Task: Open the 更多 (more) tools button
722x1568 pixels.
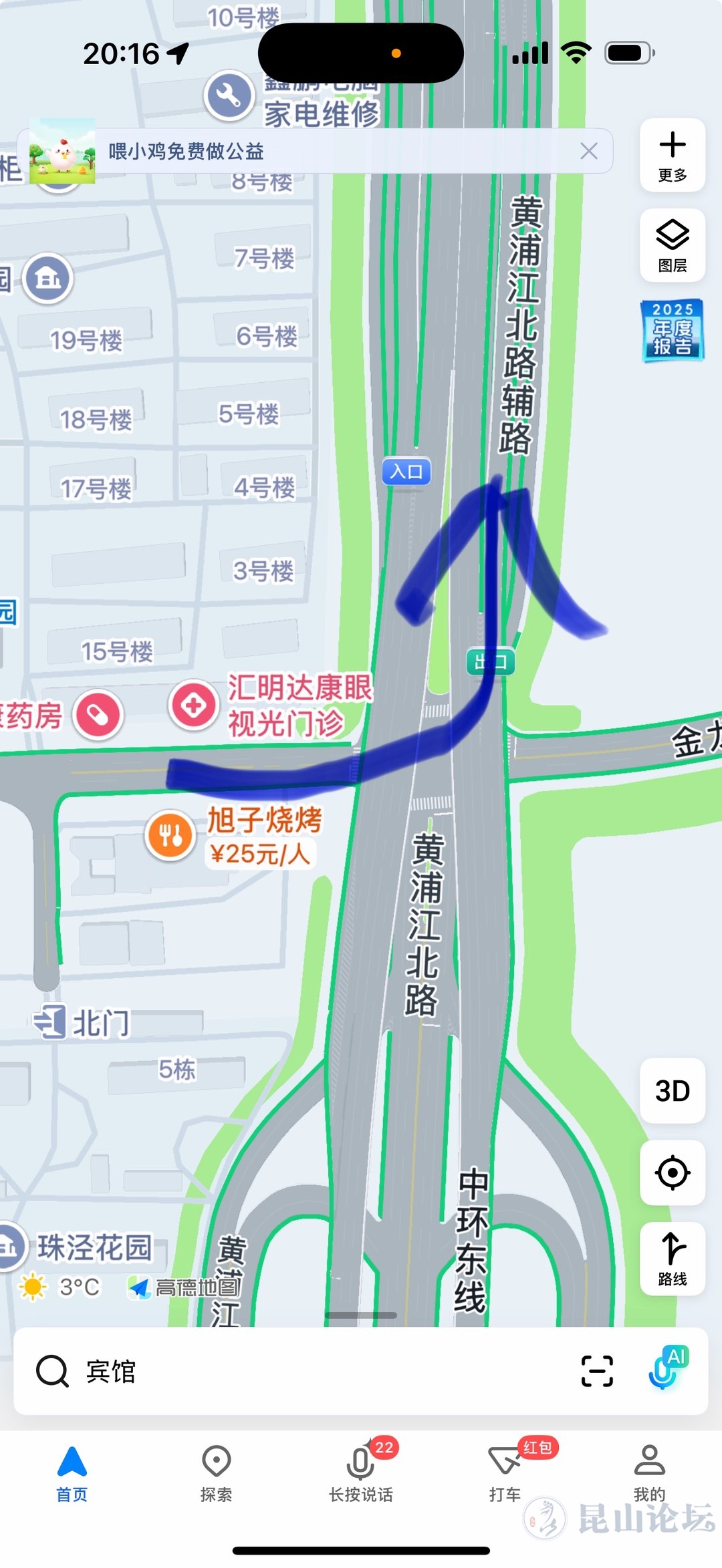Action: click(672, 155)
